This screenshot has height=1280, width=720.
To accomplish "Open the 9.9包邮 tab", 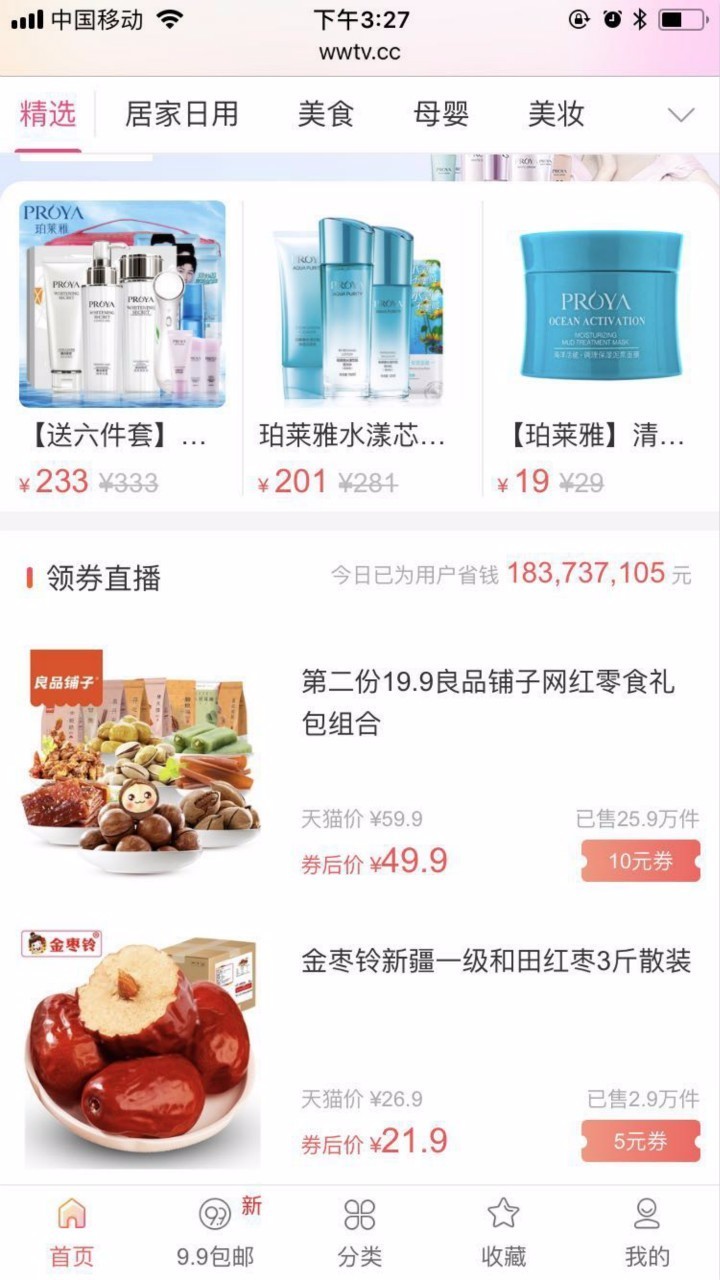I will (x=215, y=1232).
